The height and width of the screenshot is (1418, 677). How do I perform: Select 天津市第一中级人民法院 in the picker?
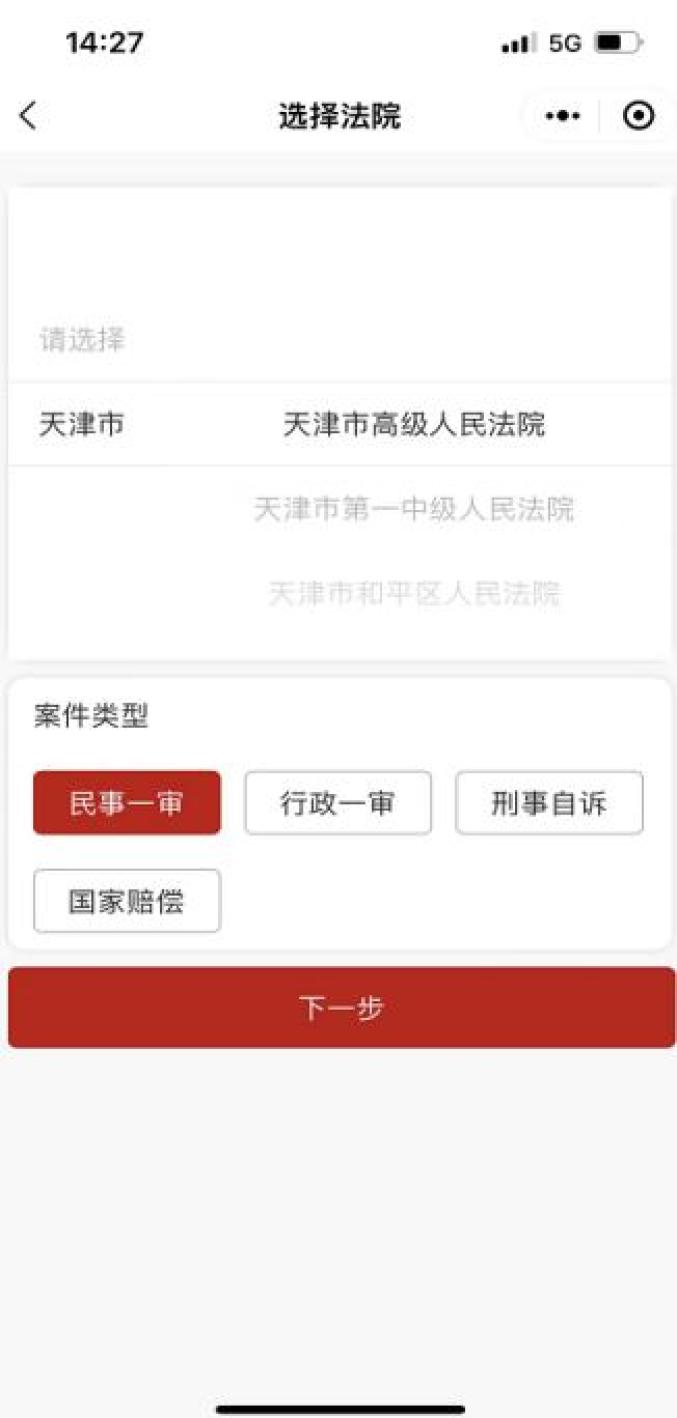(414, 509)
